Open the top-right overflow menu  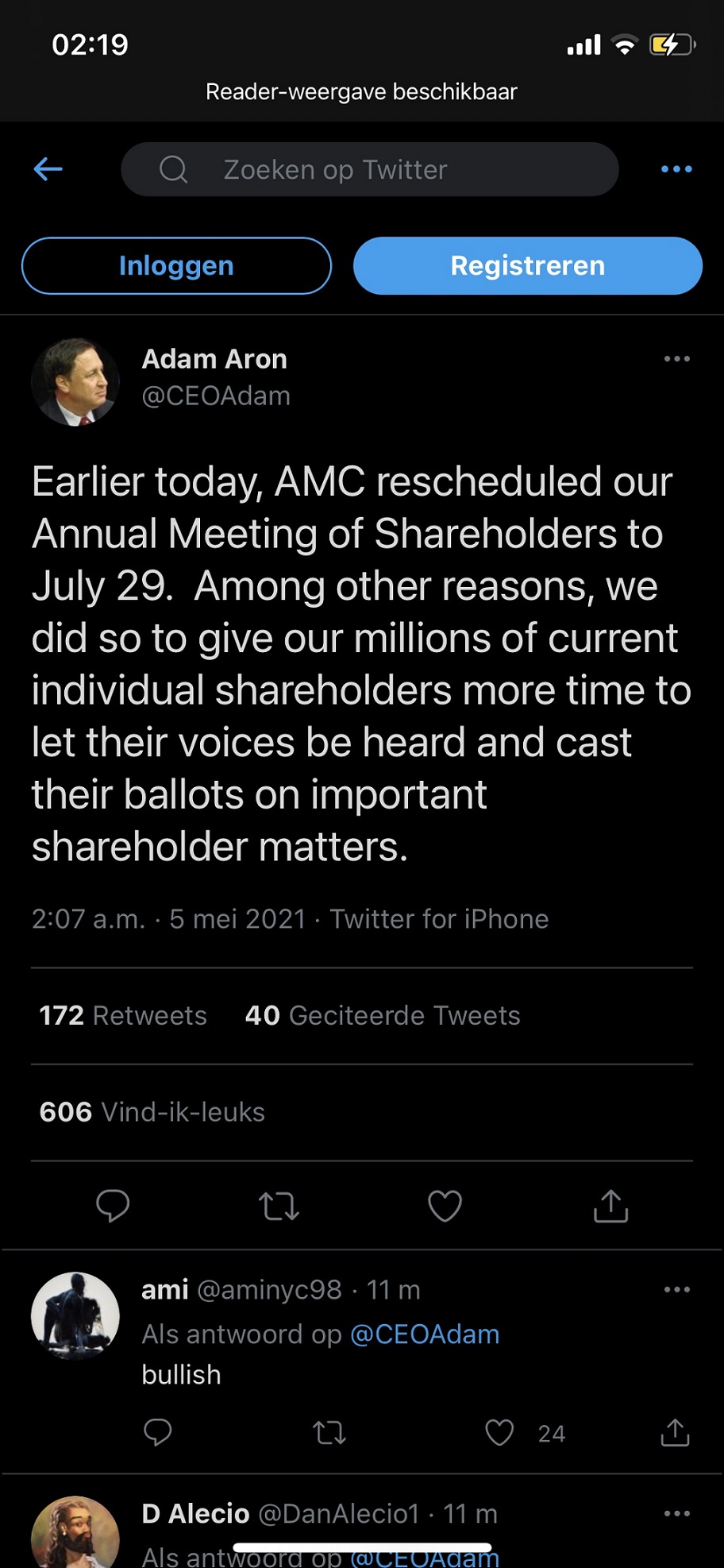coord(676,168)
